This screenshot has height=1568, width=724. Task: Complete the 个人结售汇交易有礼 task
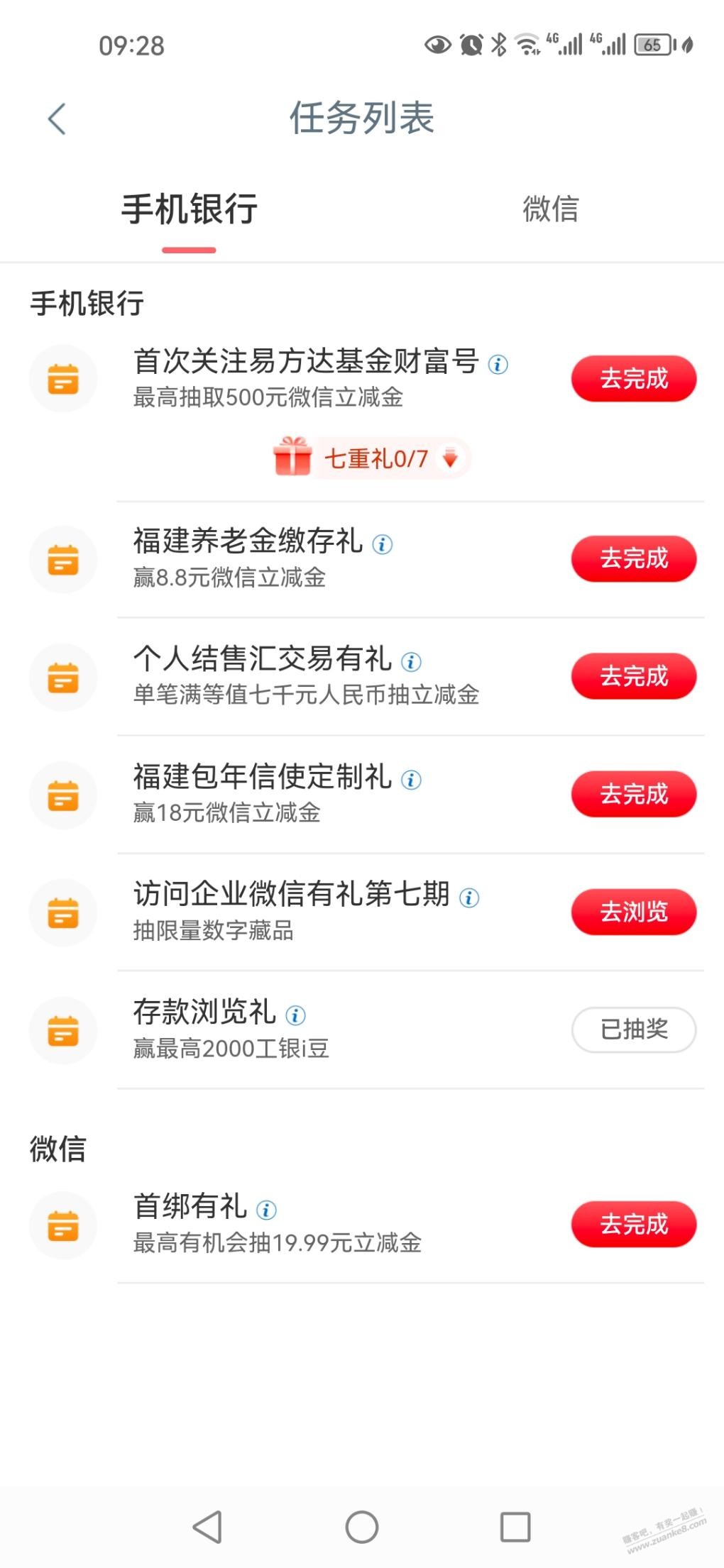pyautogui.click(x=633, y=676)
